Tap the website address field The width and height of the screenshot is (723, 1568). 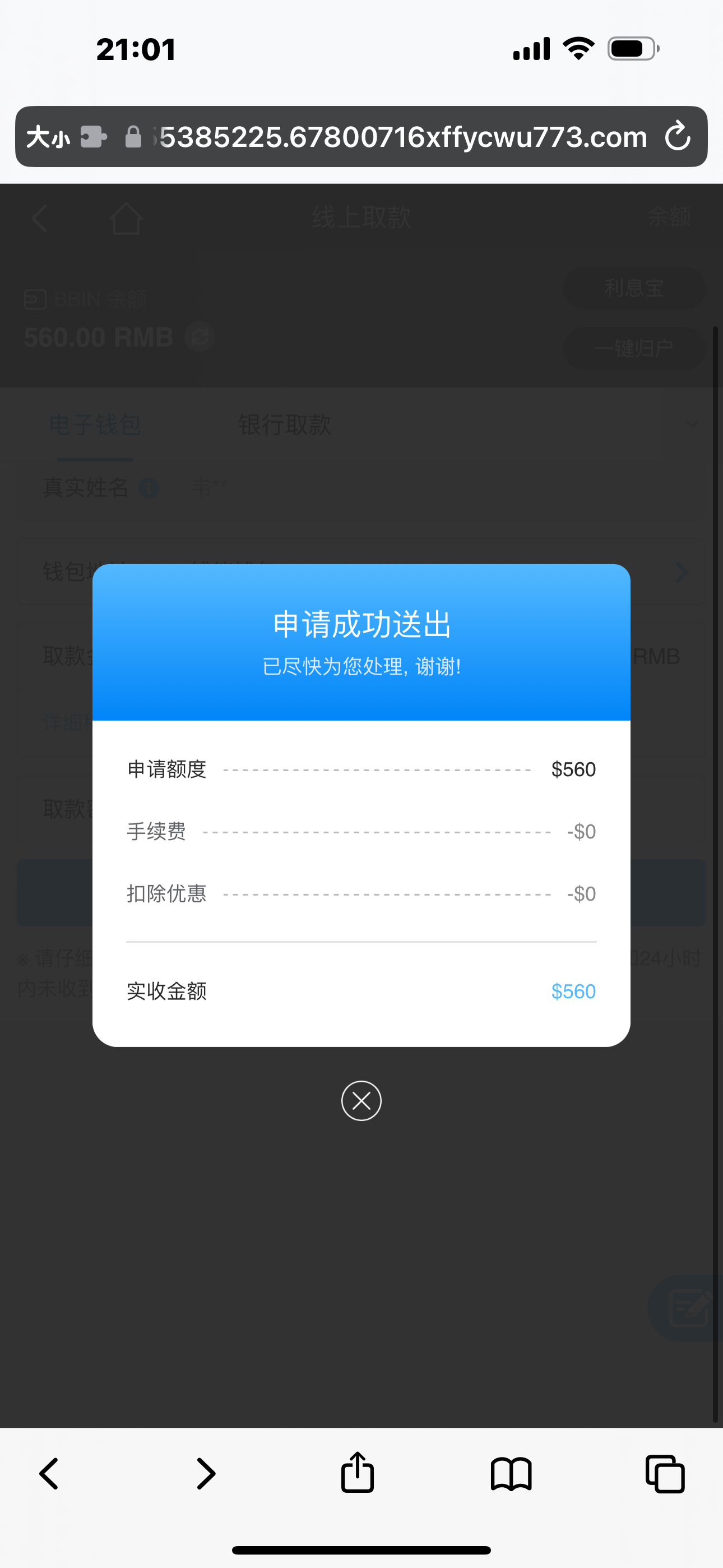coord(402,137)
